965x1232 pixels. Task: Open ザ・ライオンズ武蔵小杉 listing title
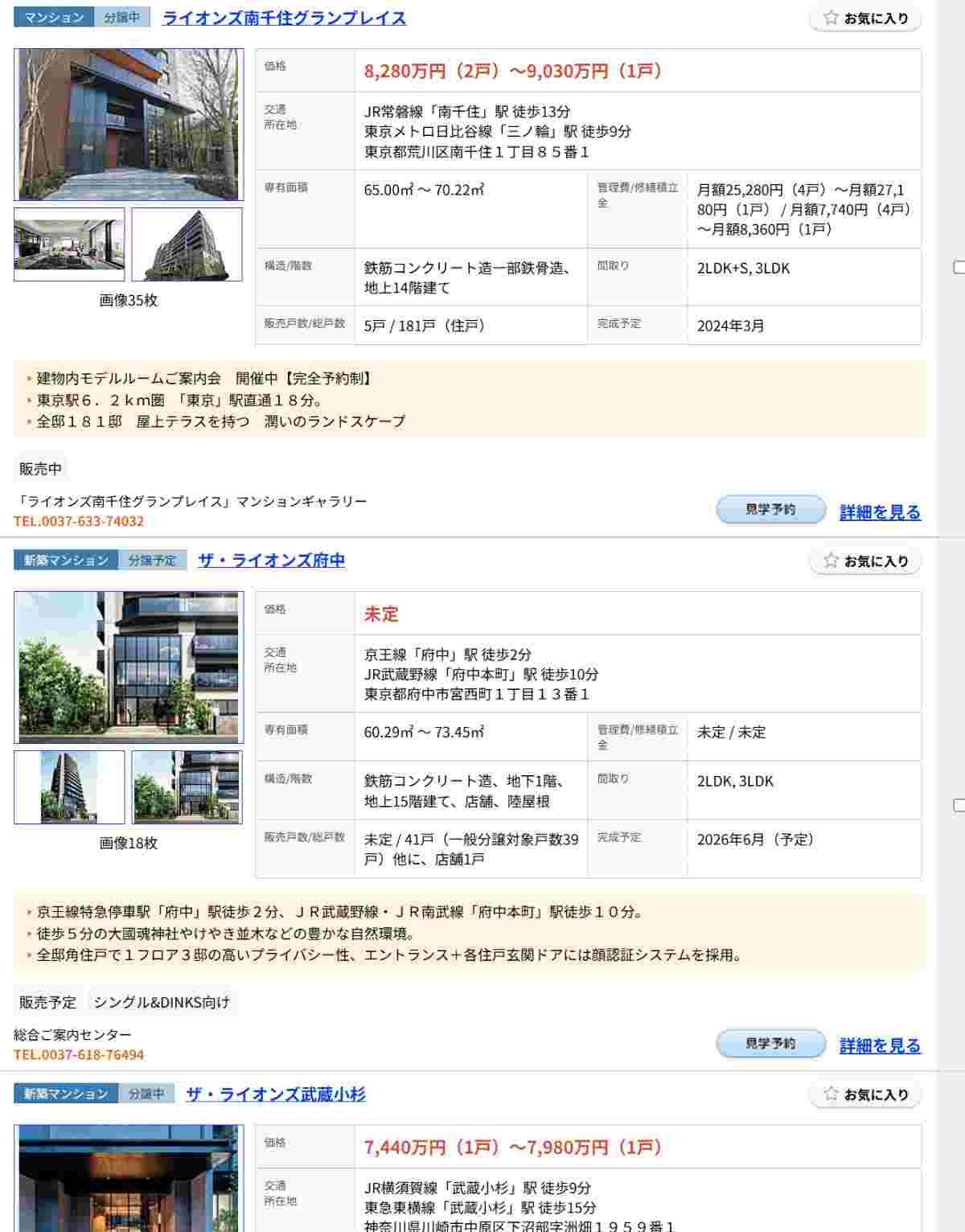276,1094
